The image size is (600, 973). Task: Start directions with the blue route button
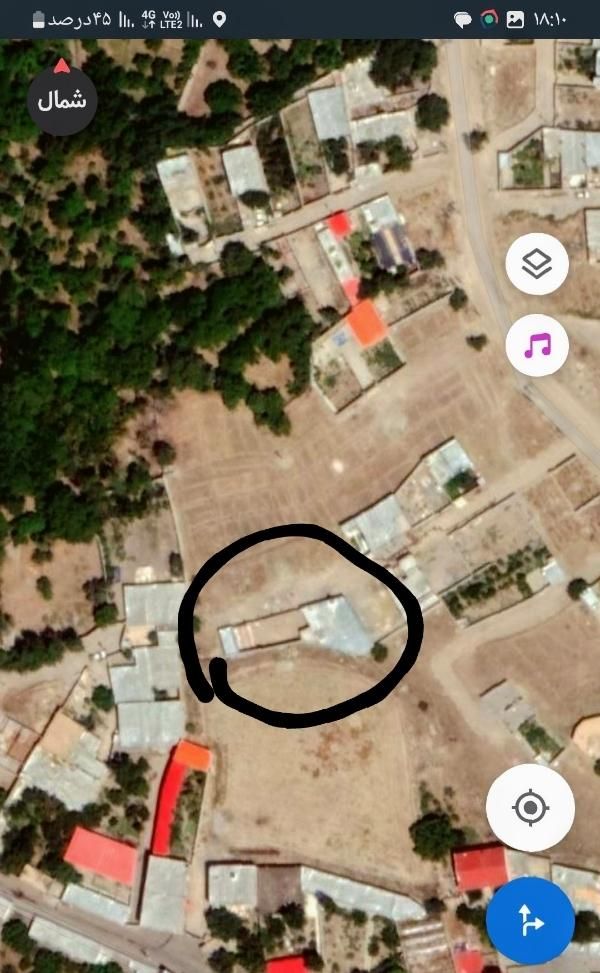(530, 920)
